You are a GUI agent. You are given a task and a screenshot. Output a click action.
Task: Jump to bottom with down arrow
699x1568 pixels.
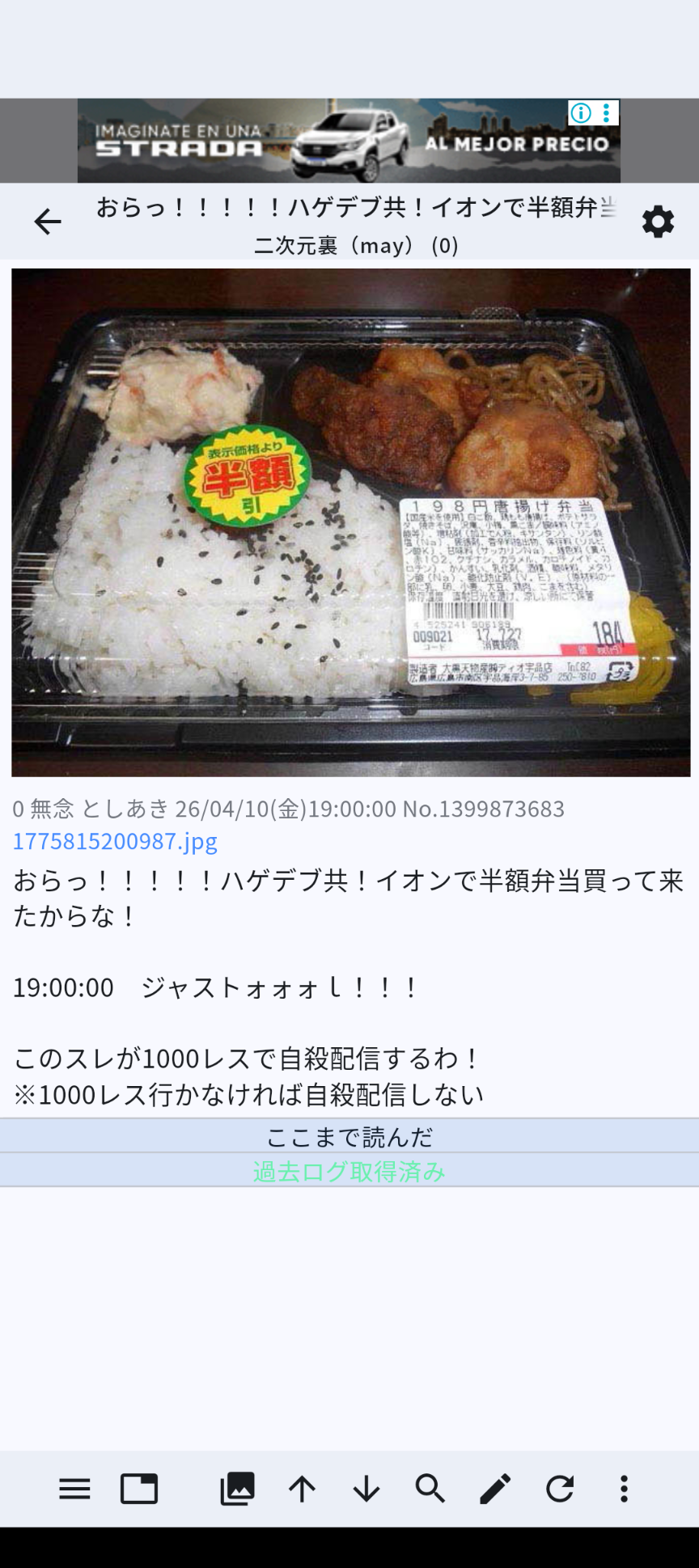[366, 1489]
